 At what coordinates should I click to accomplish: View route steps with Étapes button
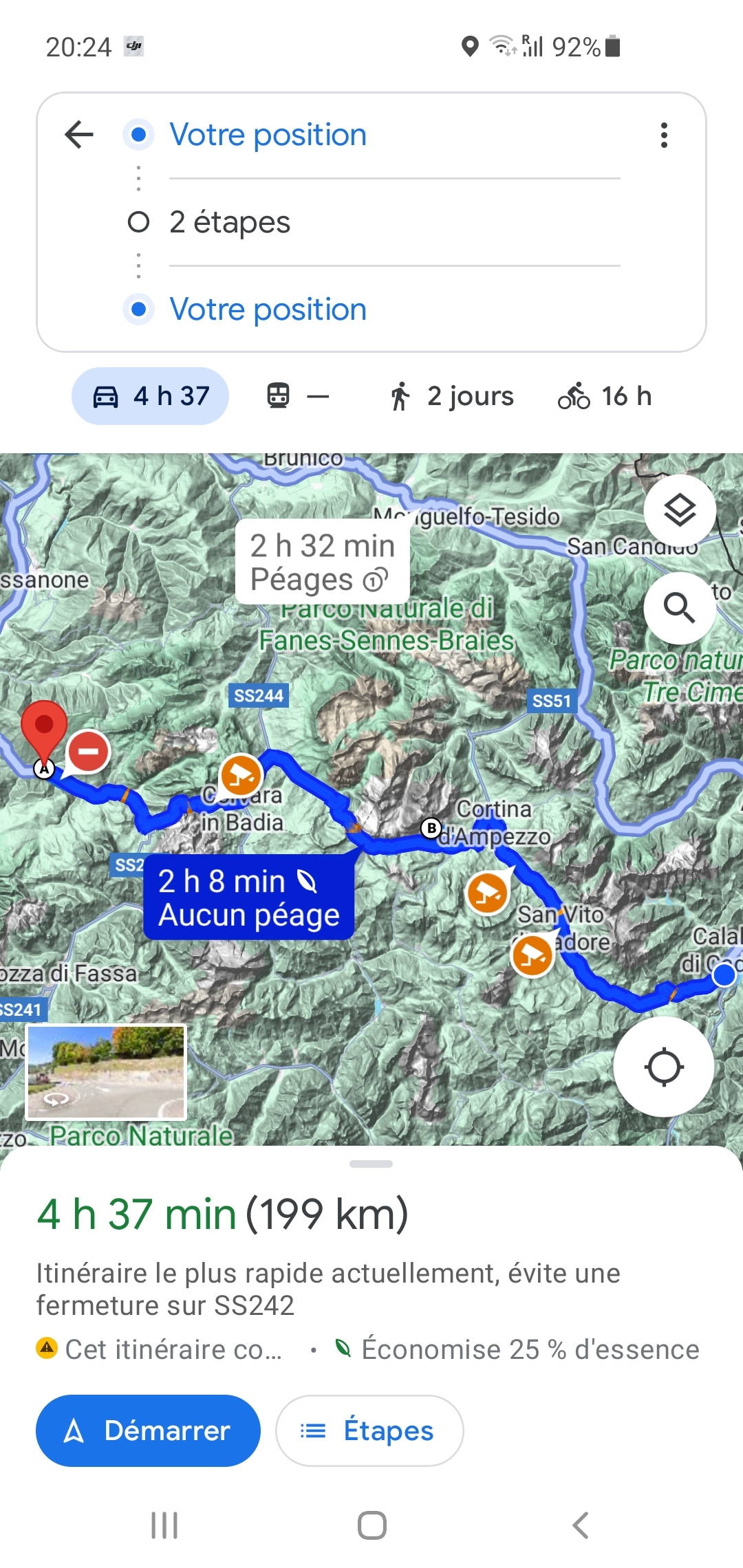369,1431
